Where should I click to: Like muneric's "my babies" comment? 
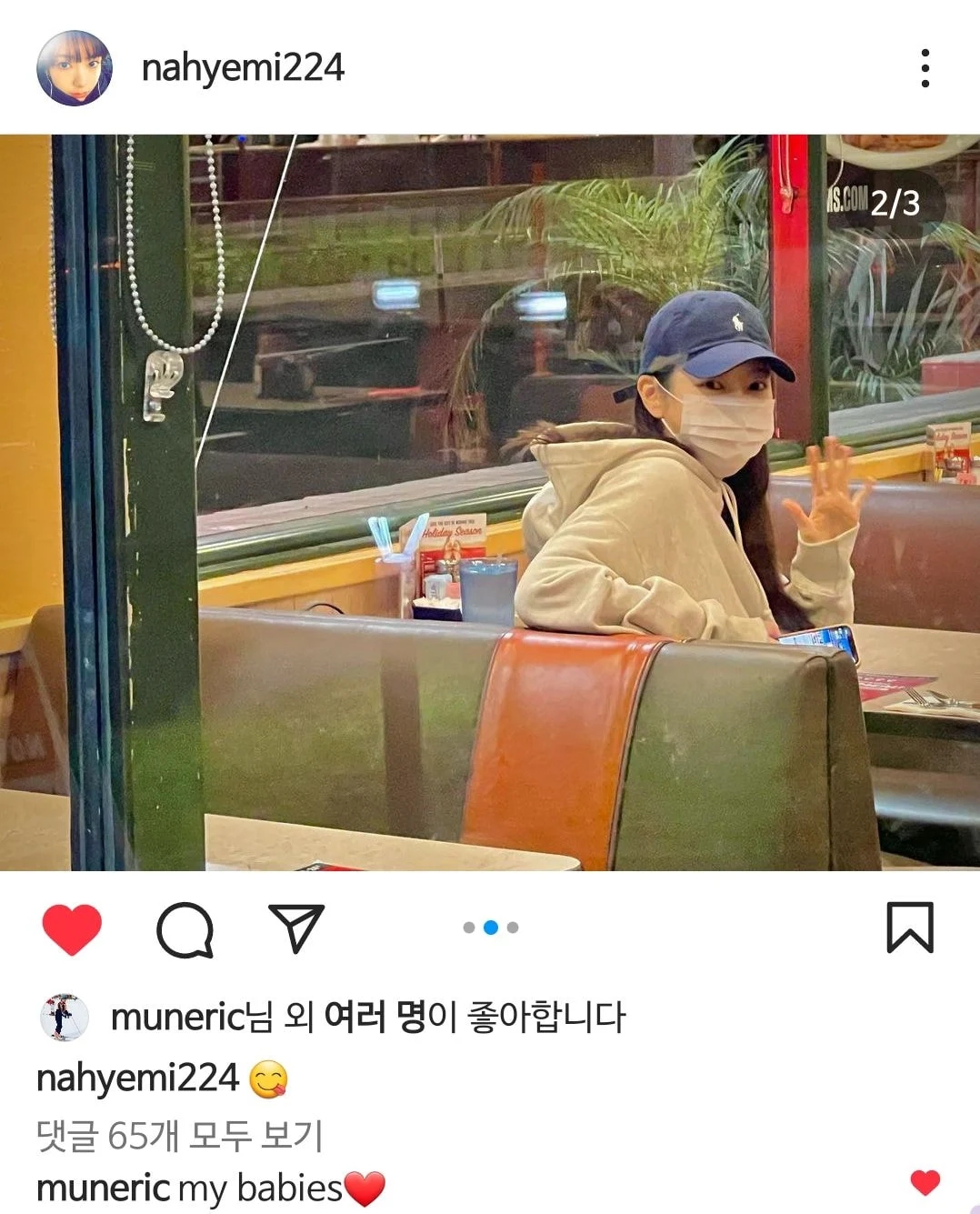coord(925,1182)
